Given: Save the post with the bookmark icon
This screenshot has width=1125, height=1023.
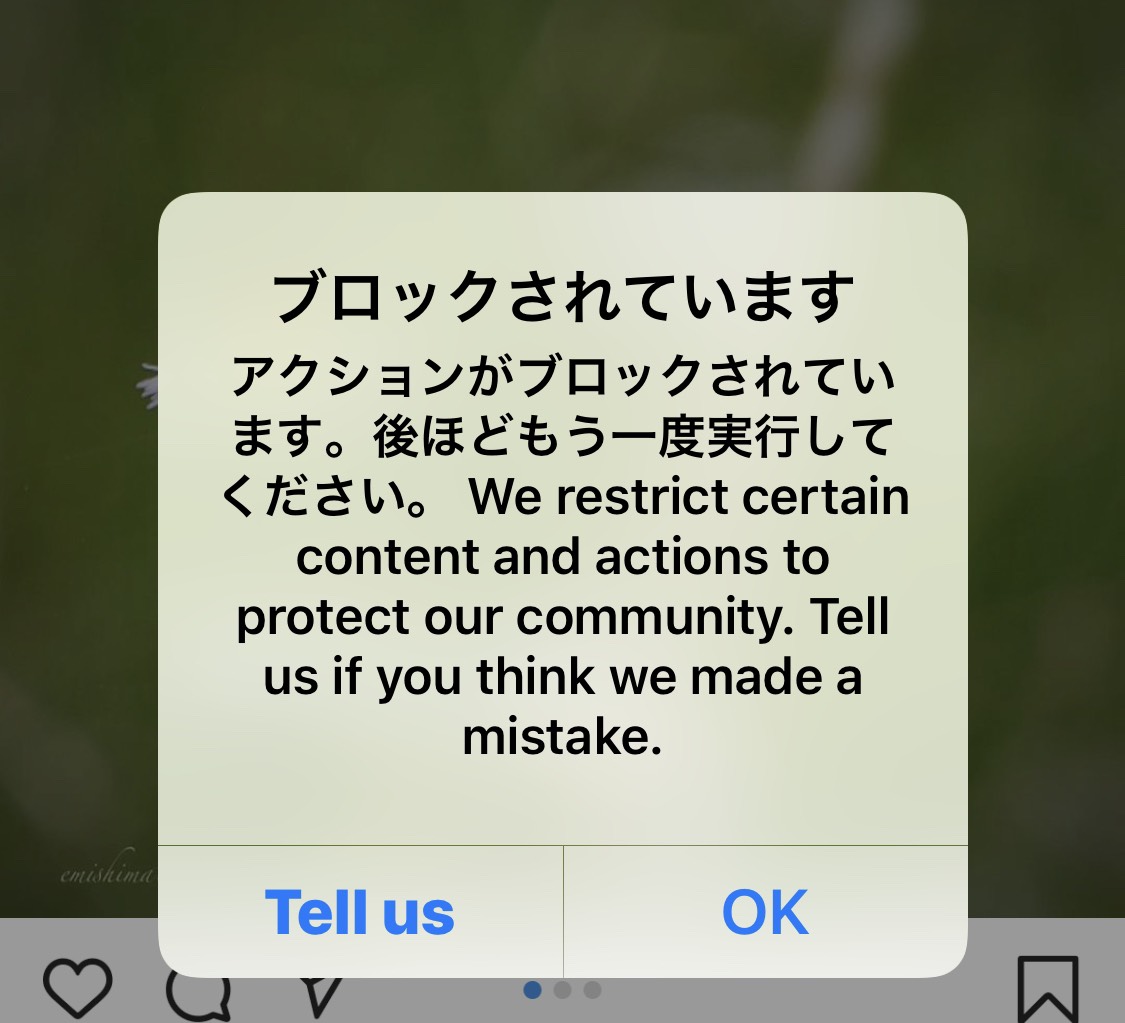Looking at the screenshot, I should tap(1047, 990).
